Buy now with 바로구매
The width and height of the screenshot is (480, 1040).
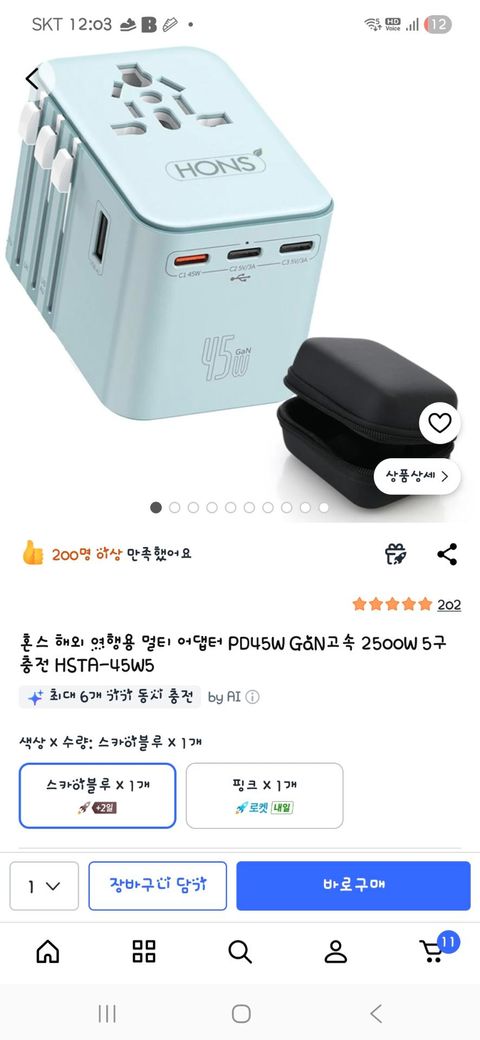point(353,886)
